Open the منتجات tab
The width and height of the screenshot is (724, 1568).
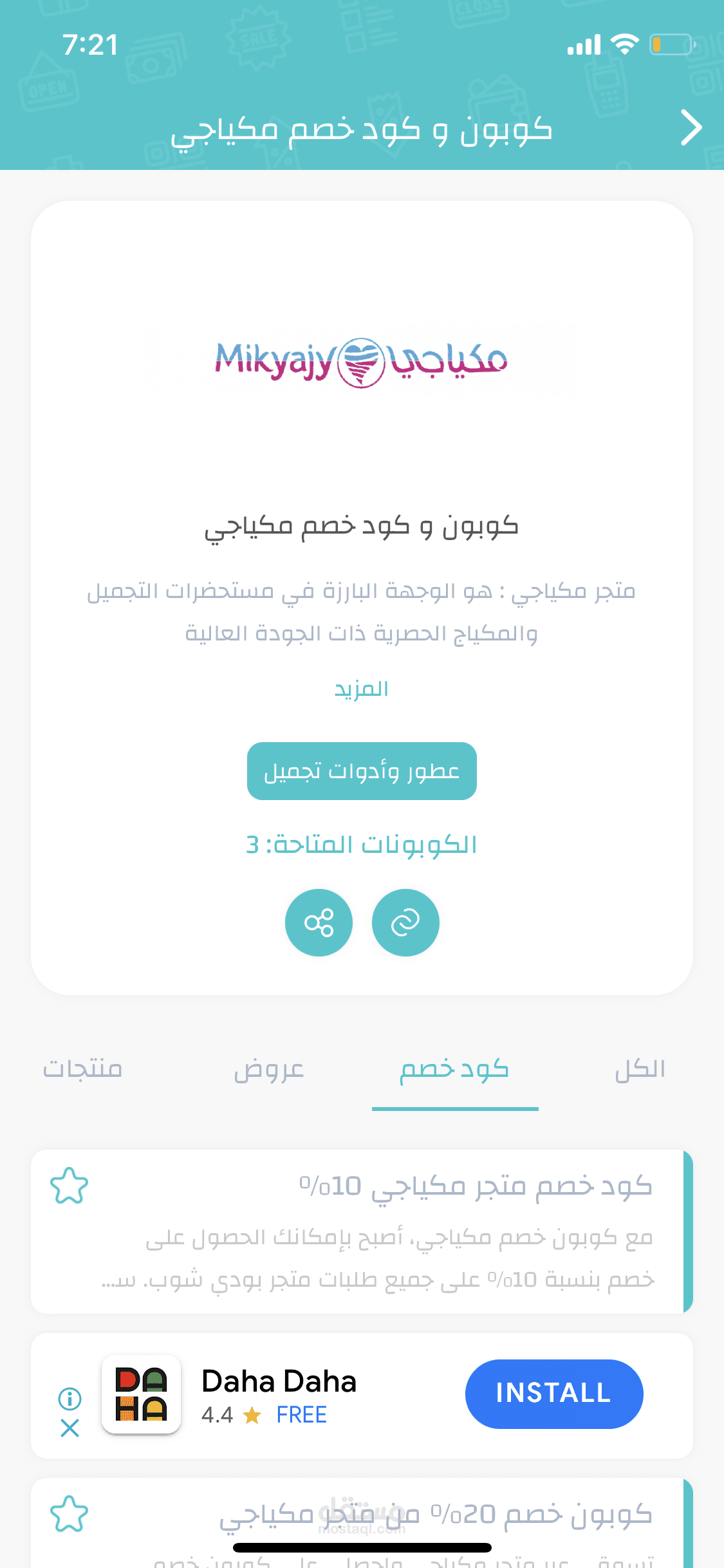82,1069
